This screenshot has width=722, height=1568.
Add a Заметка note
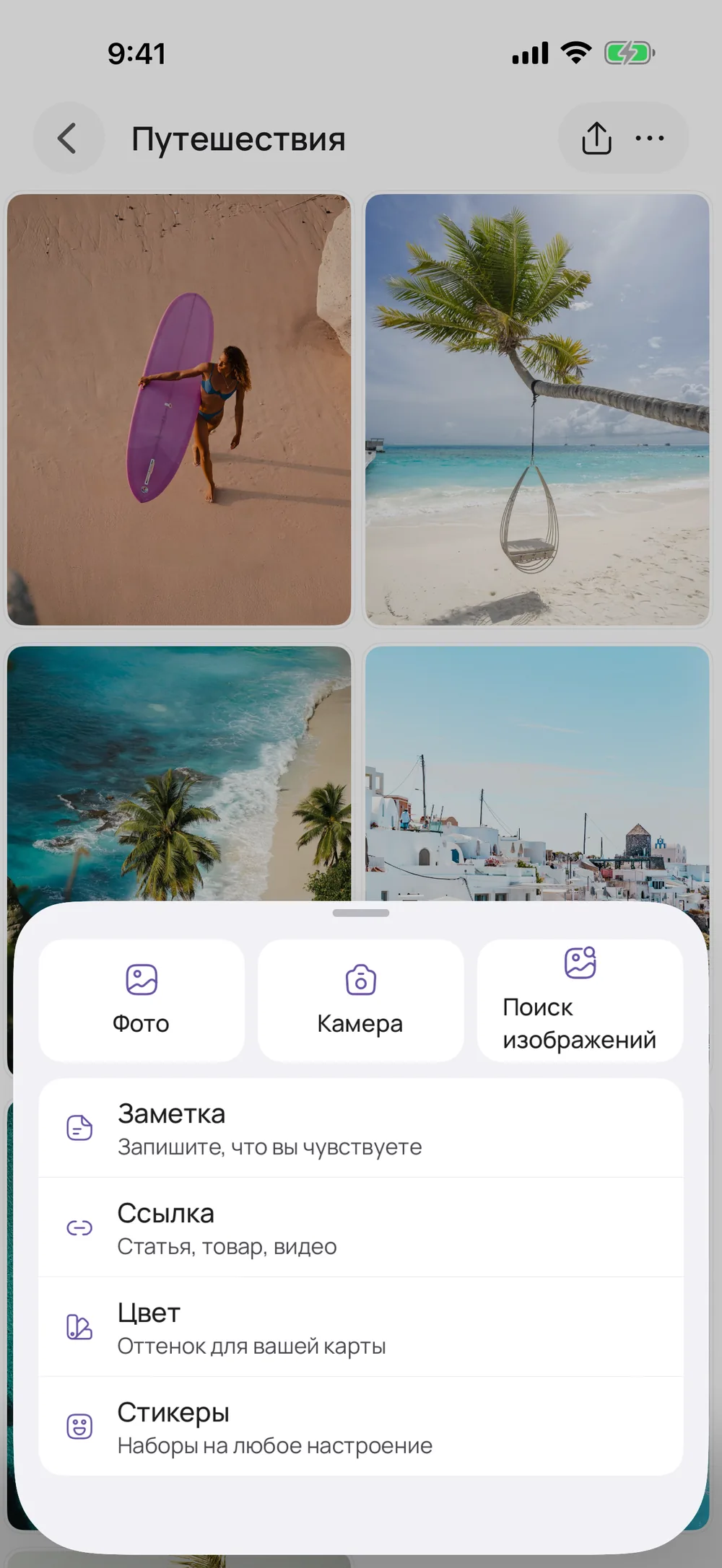click(361, 1128)
